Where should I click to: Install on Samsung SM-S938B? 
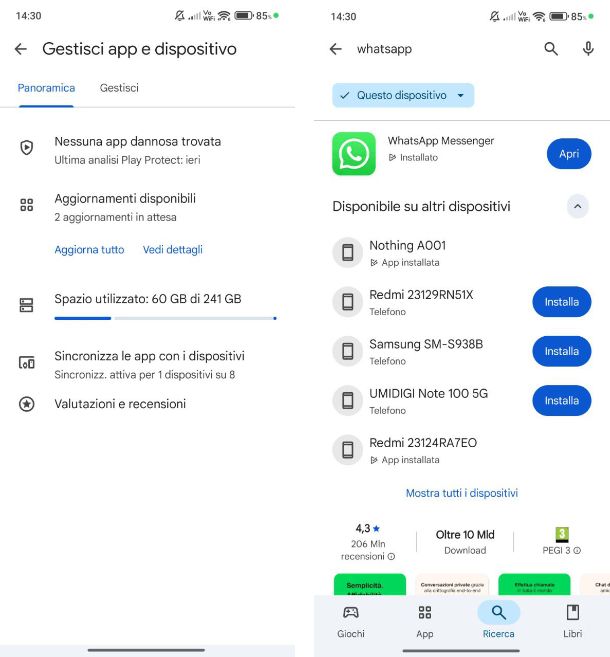coord(561,351)
